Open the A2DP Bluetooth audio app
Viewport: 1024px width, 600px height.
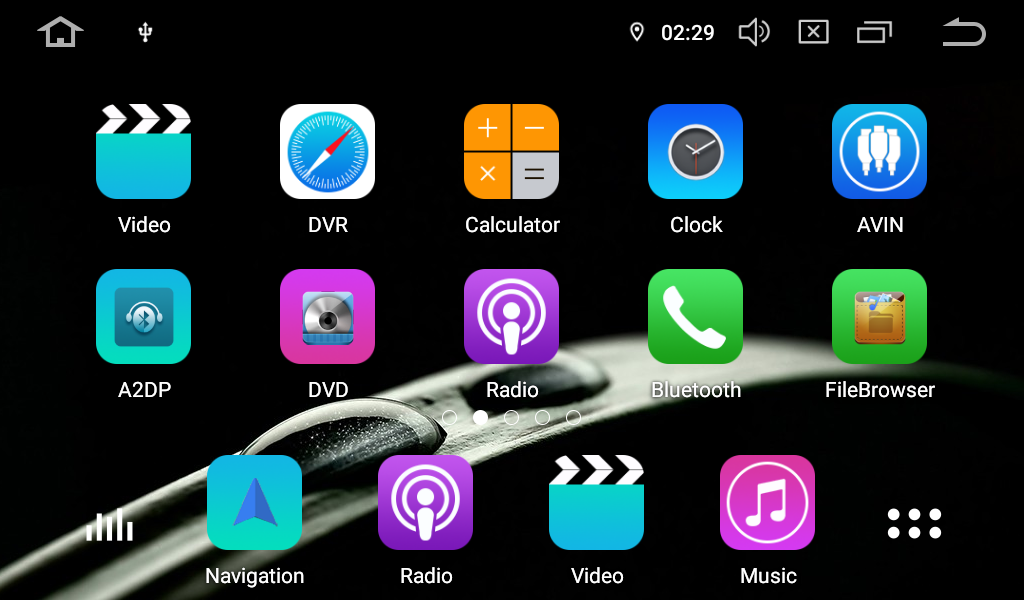coord(143,317)
